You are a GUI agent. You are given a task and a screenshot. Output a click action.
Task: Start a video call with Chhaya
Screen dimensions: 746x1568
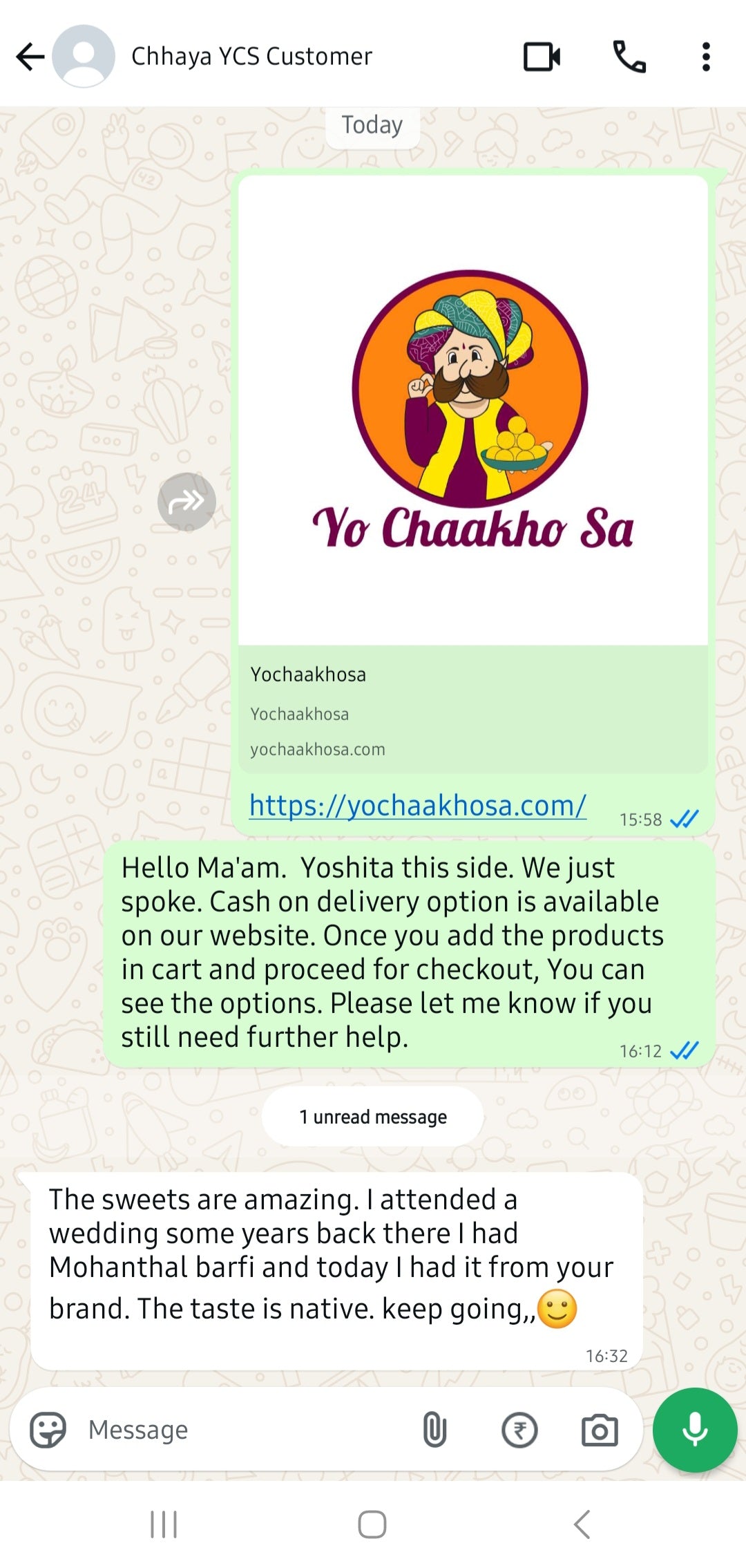coord(542,57)
